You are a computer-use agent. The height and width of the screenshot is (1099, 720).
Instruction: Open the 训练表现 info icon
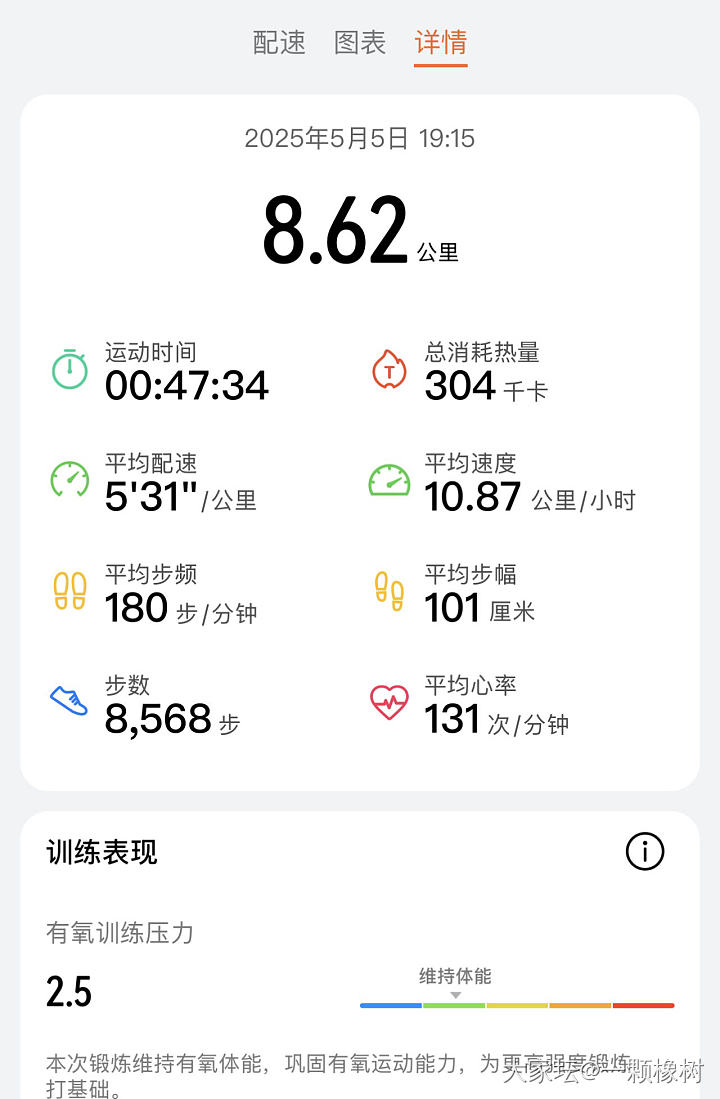click(x=645, y=851)
